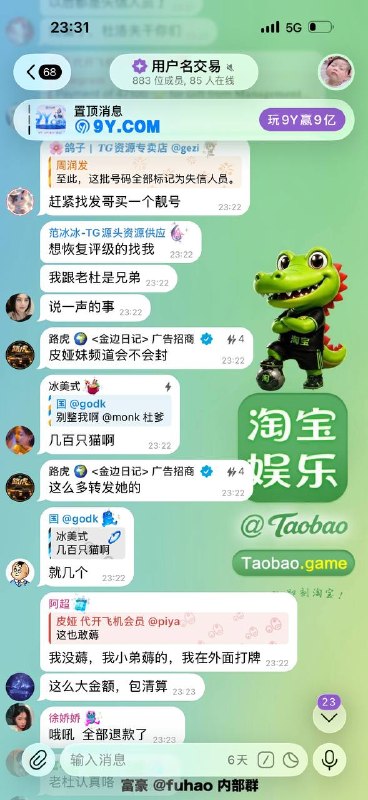The image size is (368, 800).
Task: Tap the 玩9Y赢9亿 button
Action: click(302, 120)
